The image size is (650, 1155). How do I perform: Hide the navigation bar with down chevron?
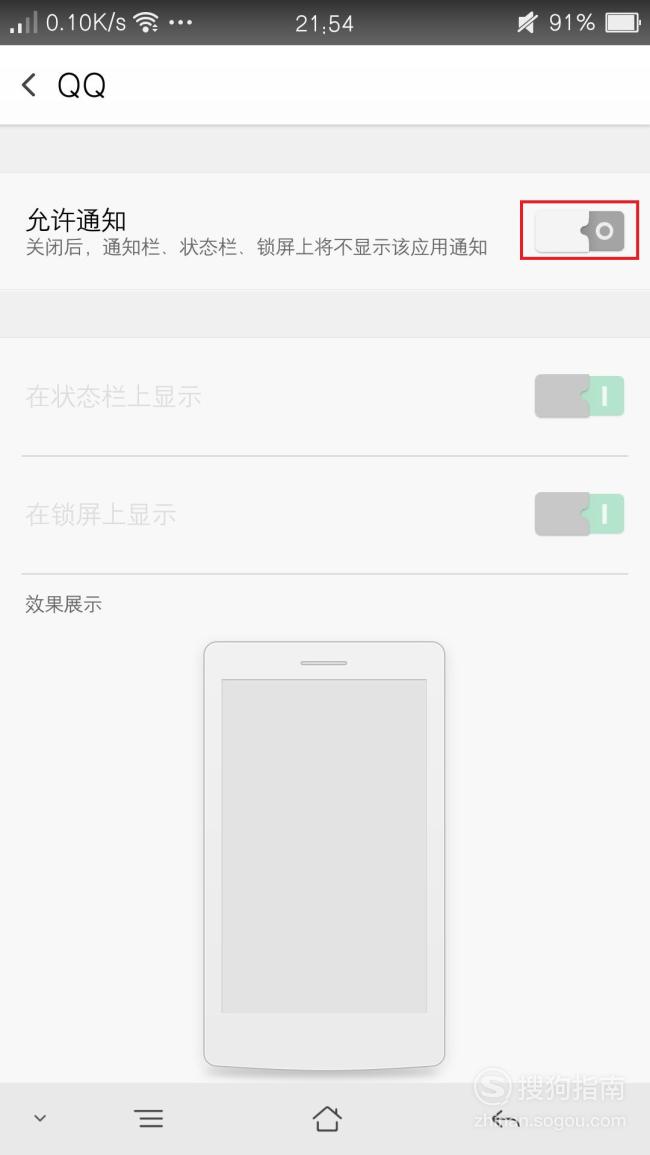coord(41,1118)
